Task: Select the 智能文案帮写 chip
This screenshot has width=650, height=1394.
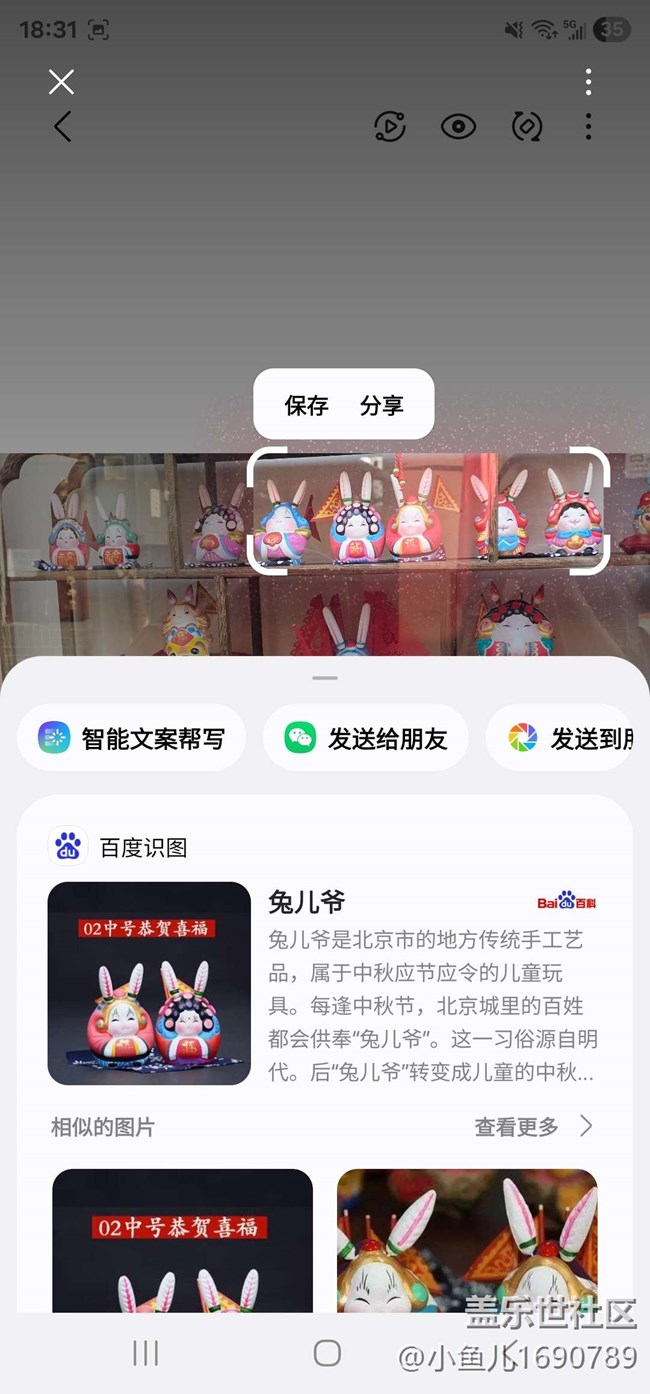Action: (x=131, y=739)
